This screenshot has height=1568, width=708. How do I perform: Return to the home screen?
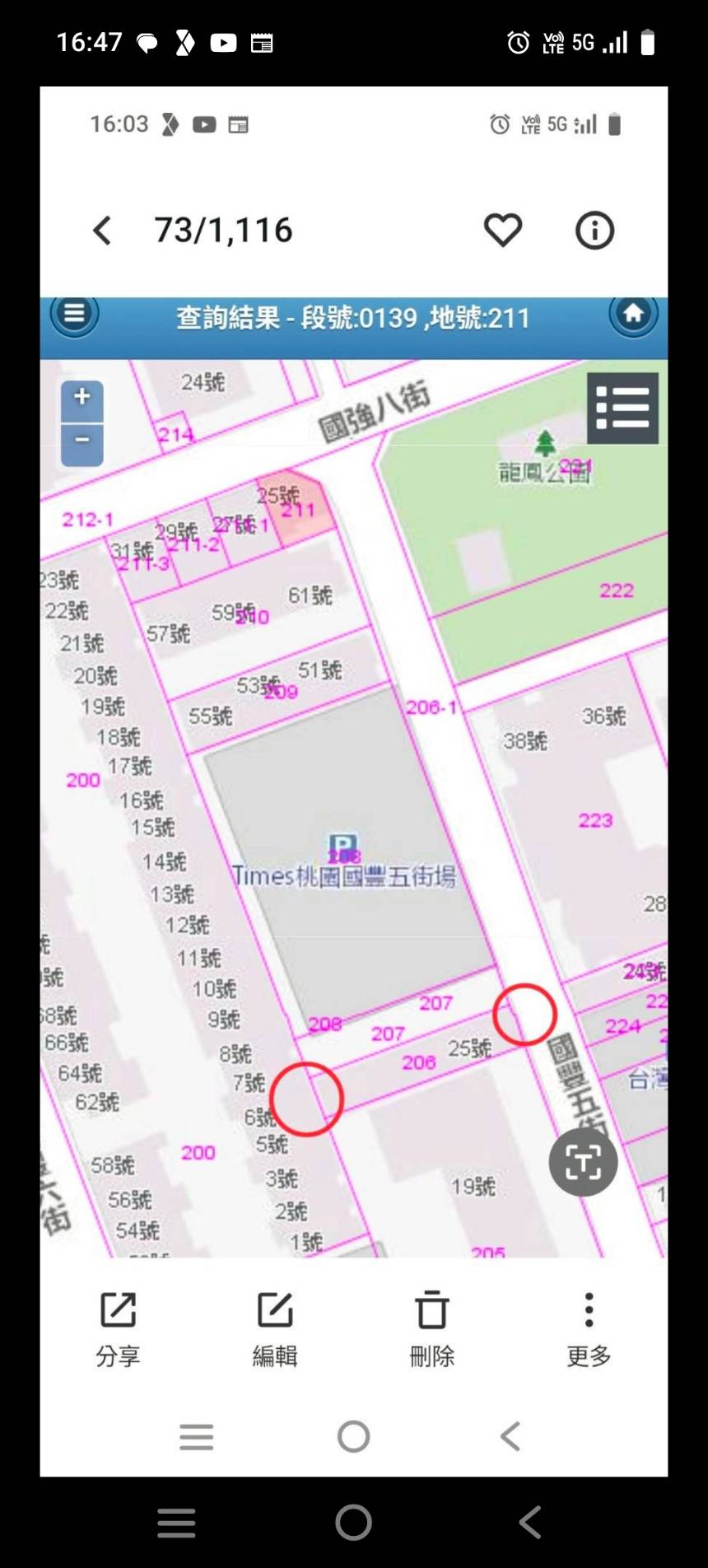point(353,1523)
